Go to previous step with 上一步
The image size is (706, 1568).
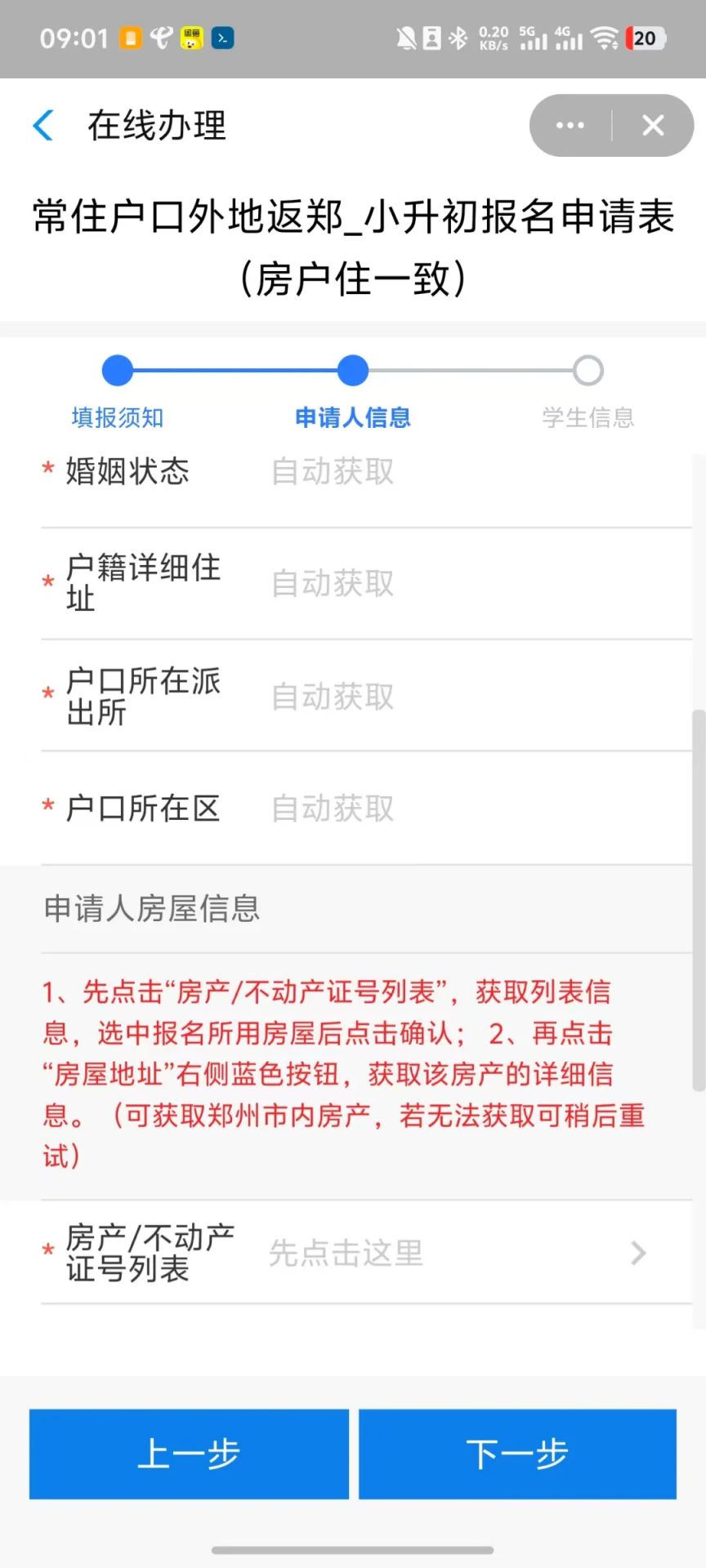point(189,1454)
